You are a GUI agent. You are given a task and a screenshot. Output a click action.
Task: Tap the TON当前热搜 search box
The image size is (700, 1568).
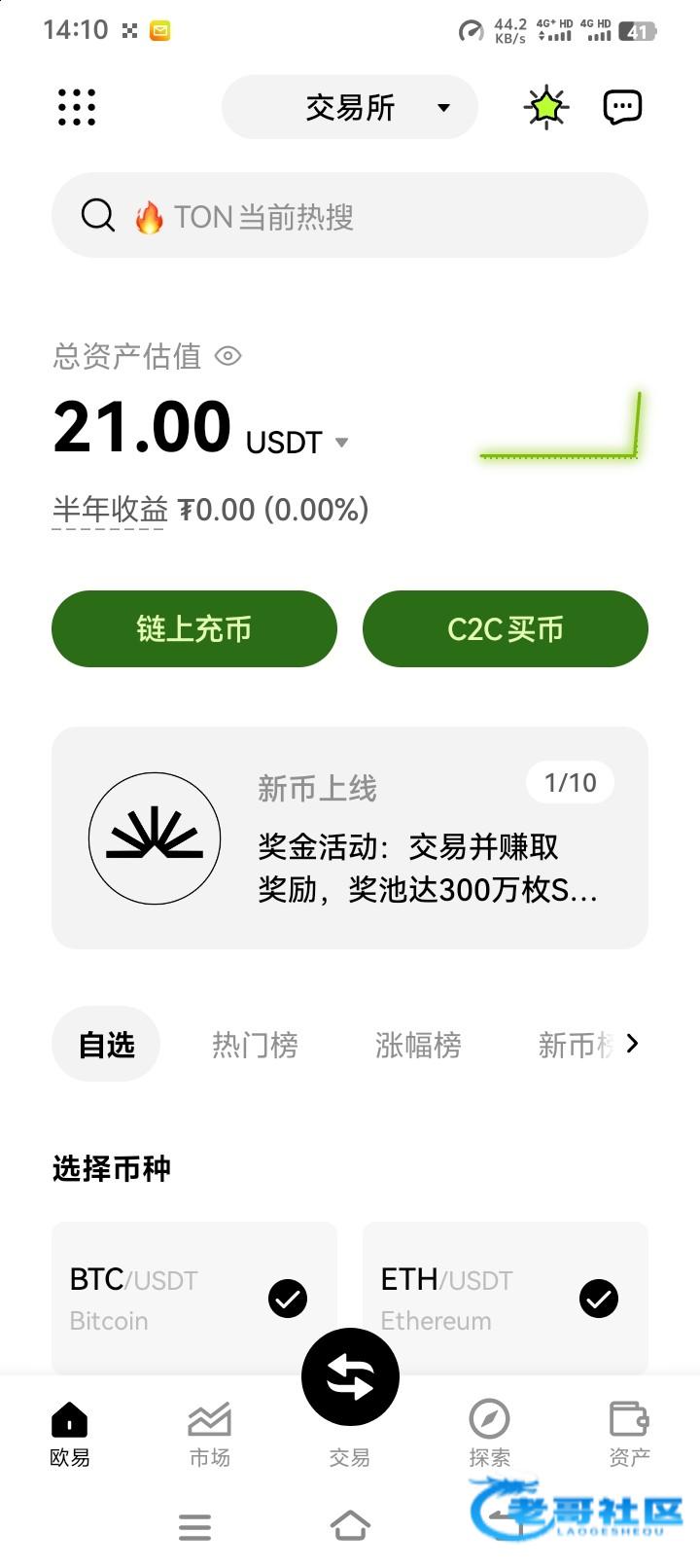[350, 215]
